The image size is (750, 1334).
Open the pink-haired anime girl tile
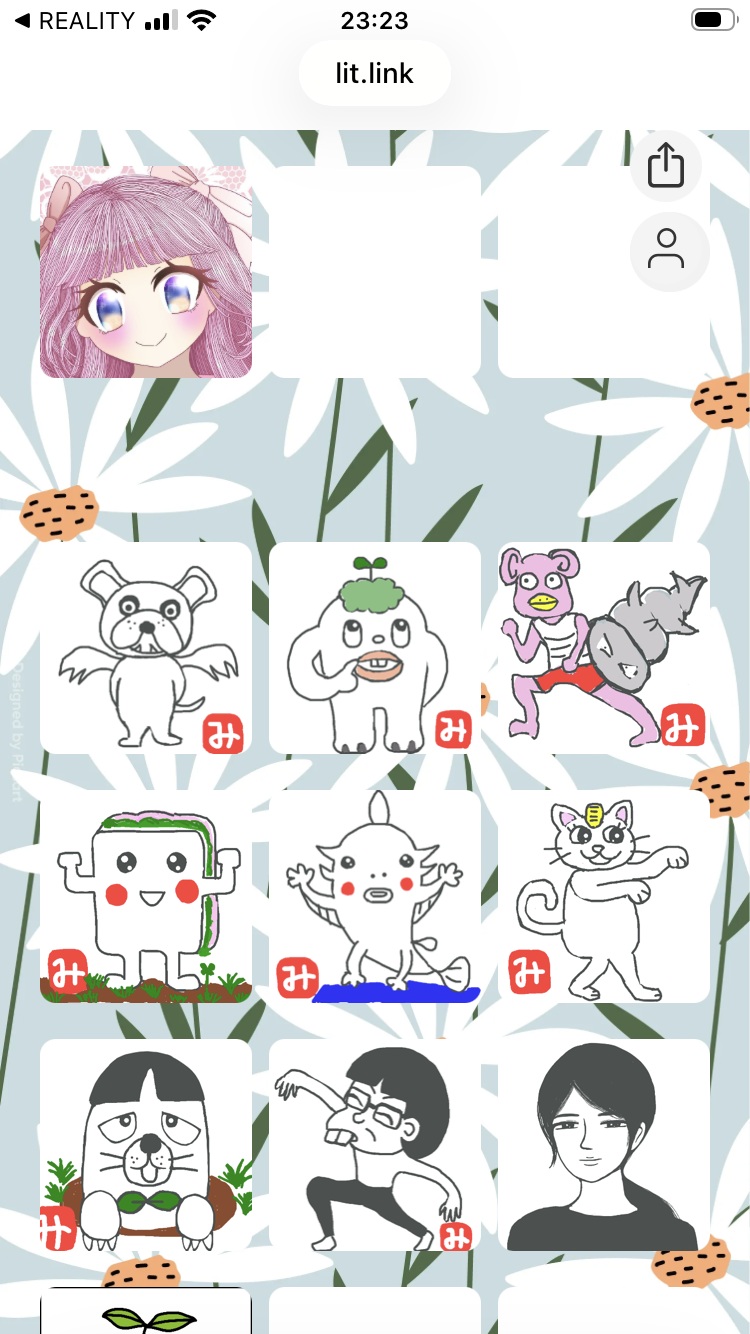tap(146, 272)
